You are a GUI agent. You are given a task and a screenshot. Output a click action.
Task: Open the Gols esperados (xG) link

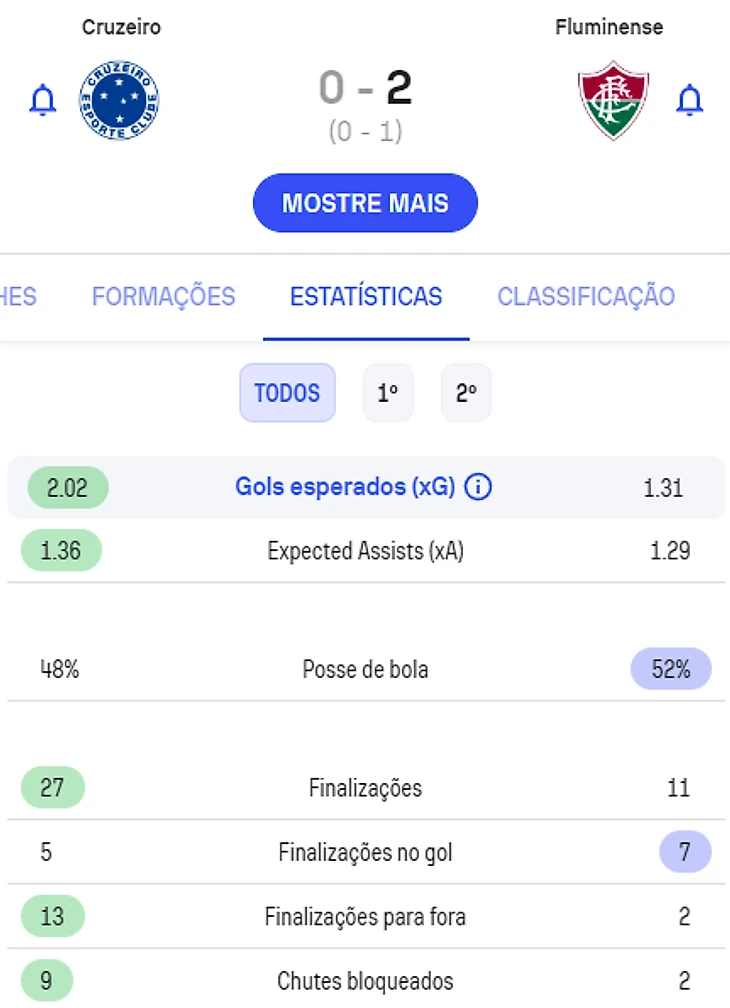click(x=345, y=488)
